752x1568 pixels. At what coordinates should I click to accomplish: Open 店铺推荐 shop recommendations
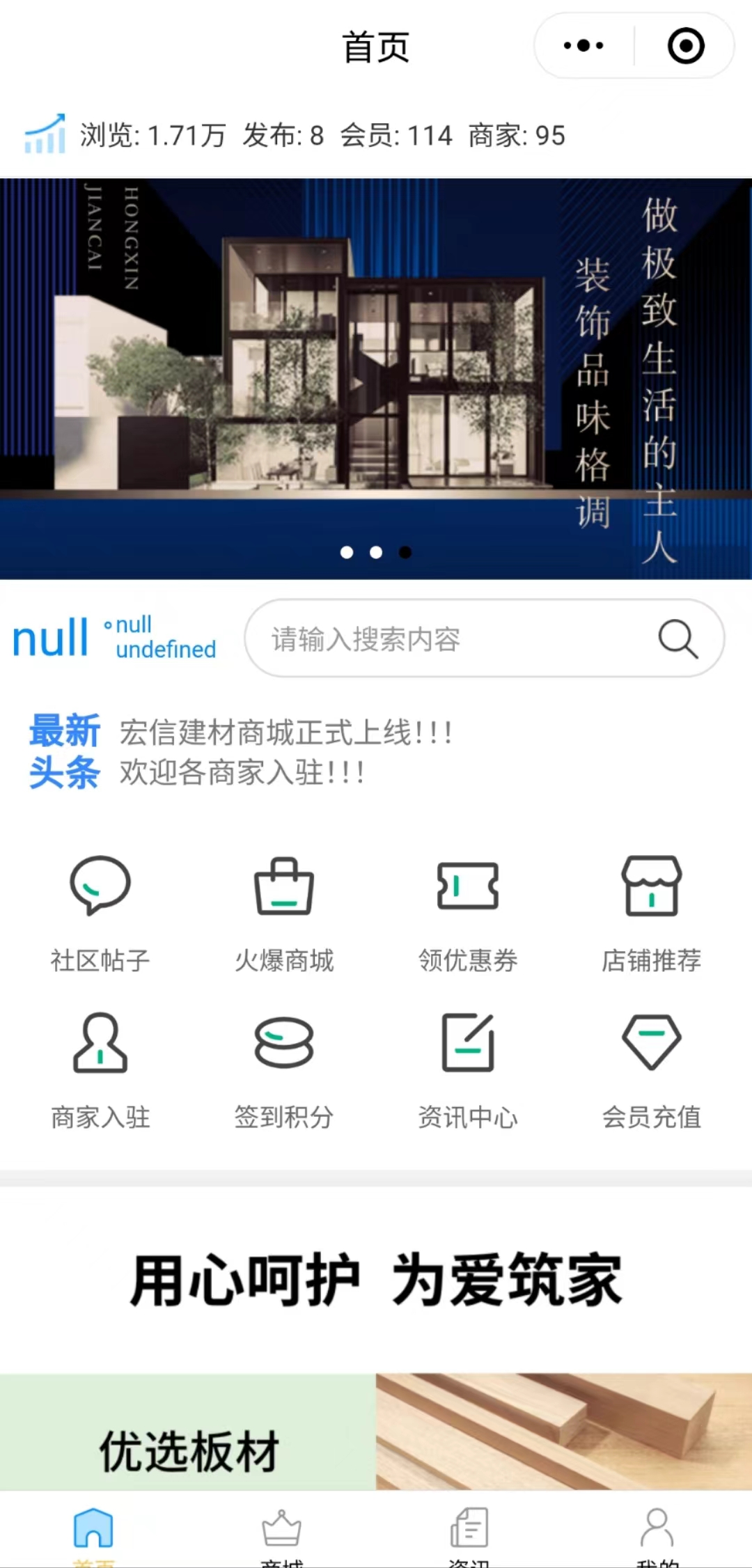click(x=651, y=912)
